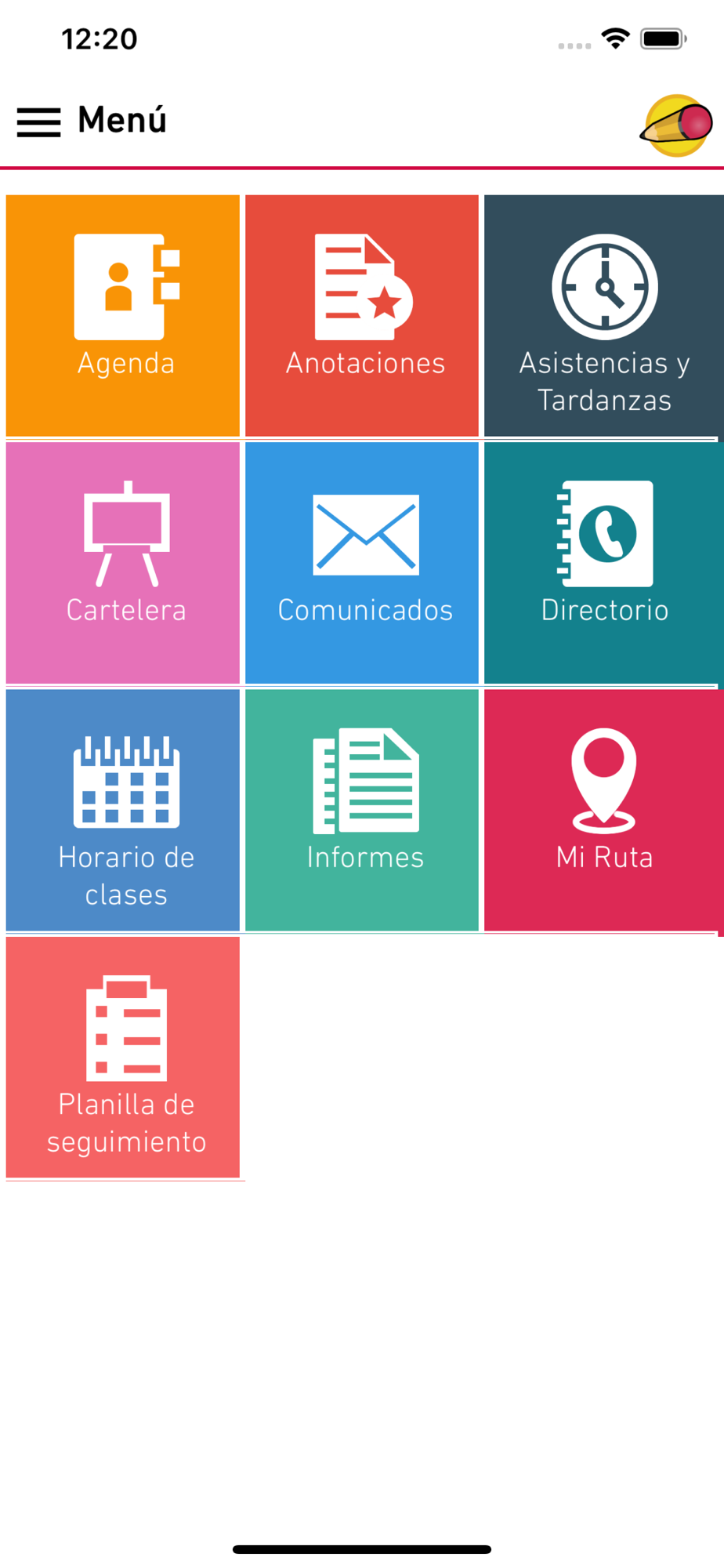Select Asistencias y Tardanzas
This screenshot has height=1568, width=724.
point(604,316)
